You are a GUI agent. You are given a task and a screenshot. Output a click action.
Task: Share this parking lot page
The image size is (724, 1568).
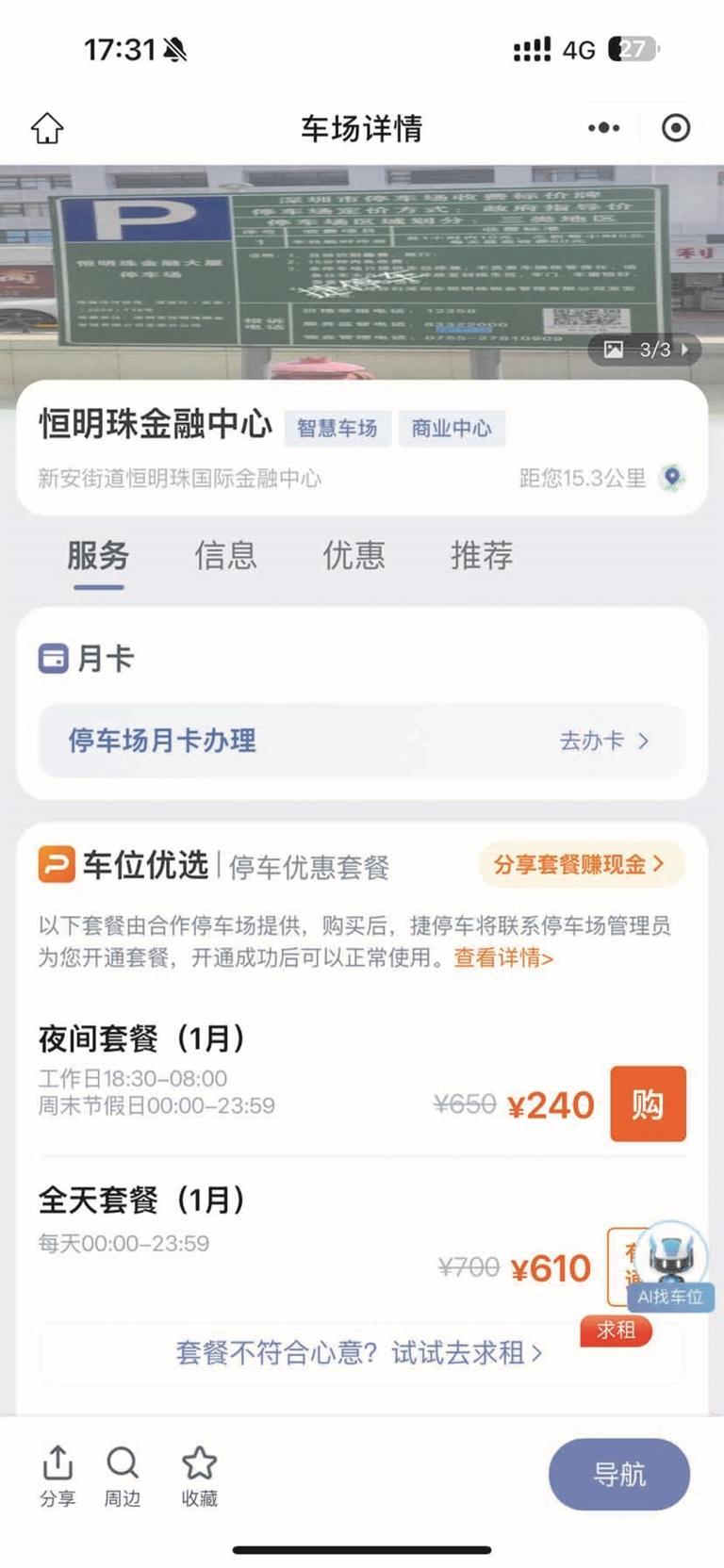click(58, 1476)
